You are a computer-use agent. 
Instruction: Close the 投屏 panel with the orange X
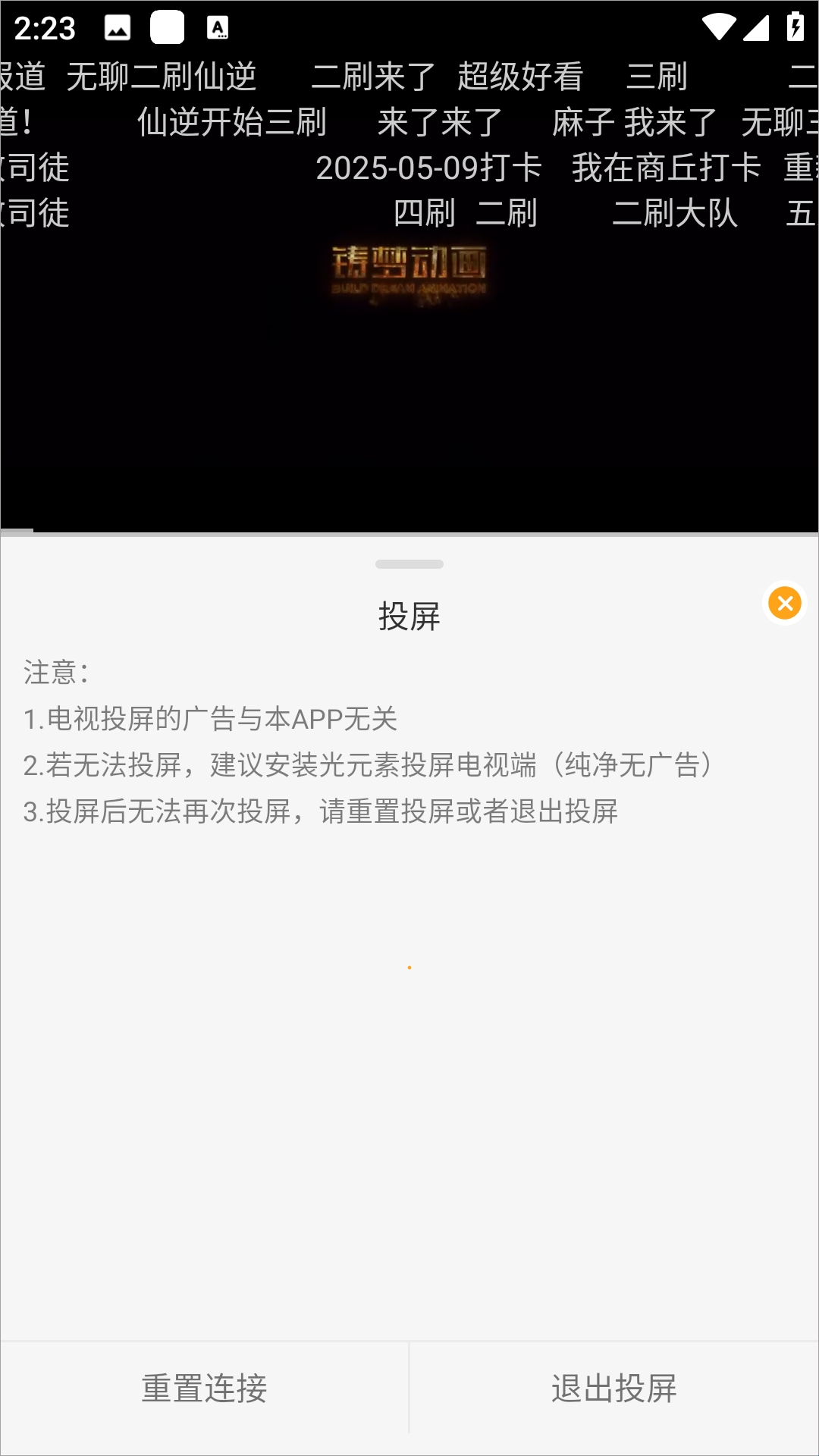[785, 604]
